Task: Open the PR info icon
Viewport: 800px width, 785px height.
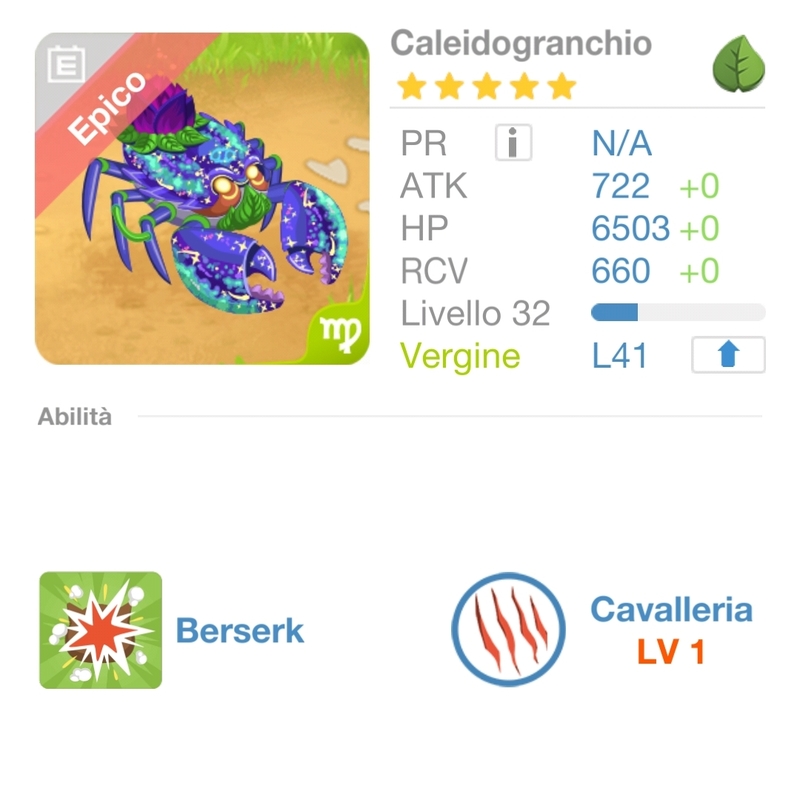Action: click(x=513, y=144)
